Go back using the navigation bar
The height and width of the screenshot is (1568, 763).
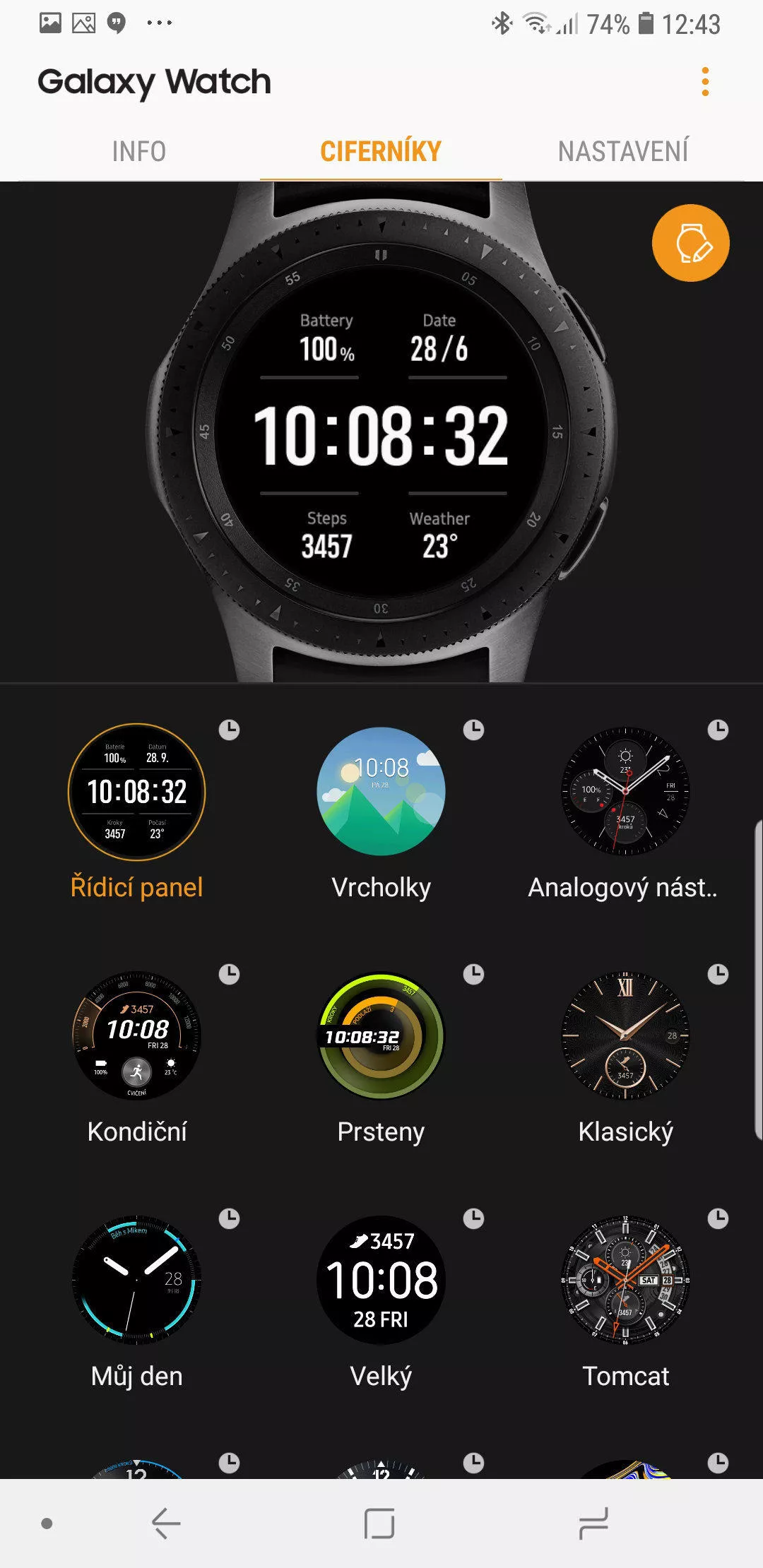click(x=167, y=1524)
